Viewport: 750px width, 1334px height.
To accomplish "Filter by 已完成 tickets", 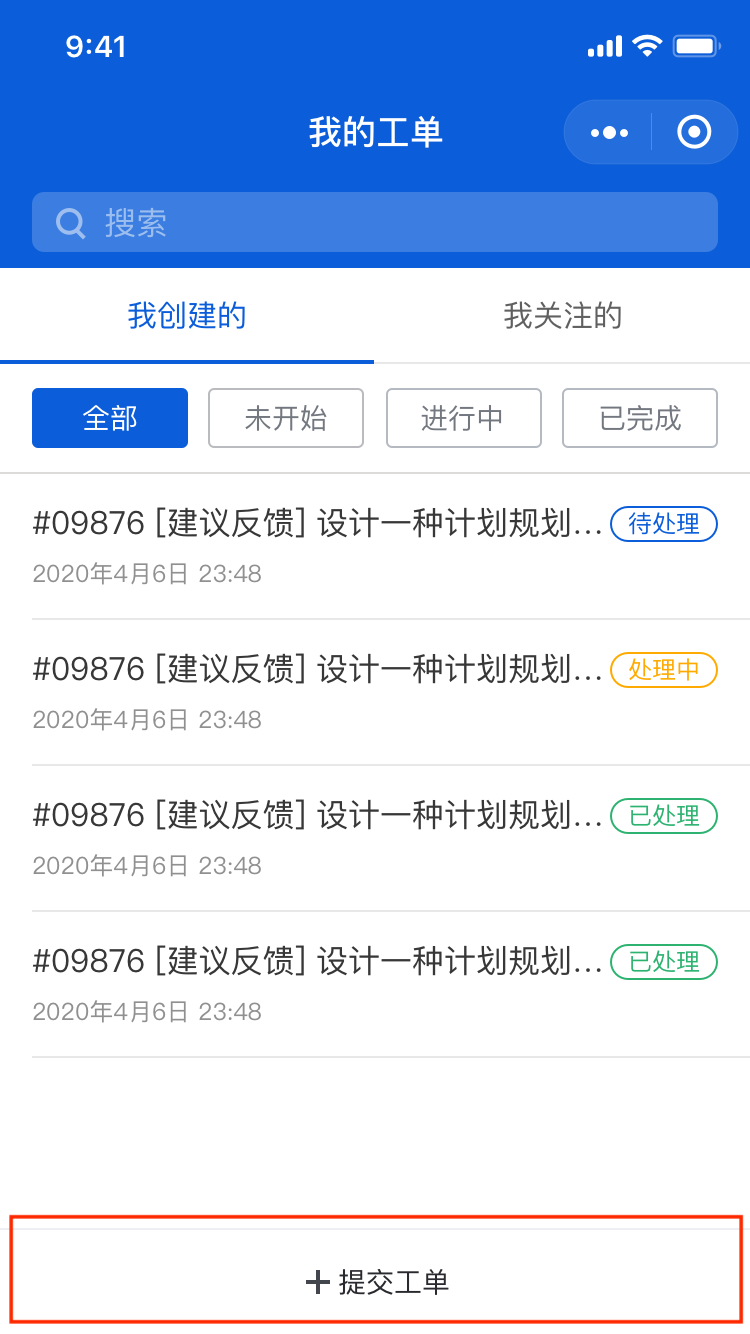I will 640,418.
